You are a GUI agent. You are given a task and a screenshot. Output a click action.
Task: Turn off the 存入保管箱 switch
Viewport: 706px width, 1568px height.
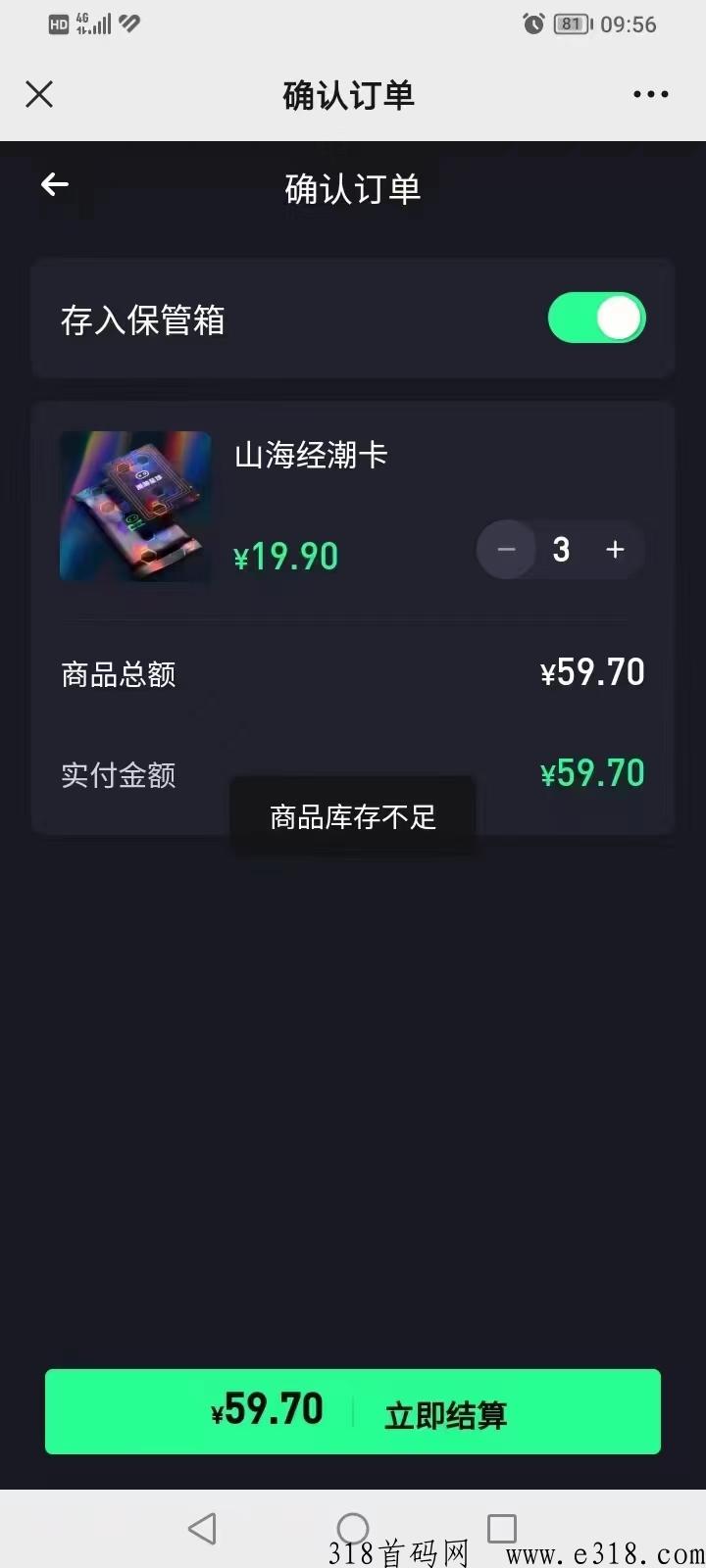[596, 318]
